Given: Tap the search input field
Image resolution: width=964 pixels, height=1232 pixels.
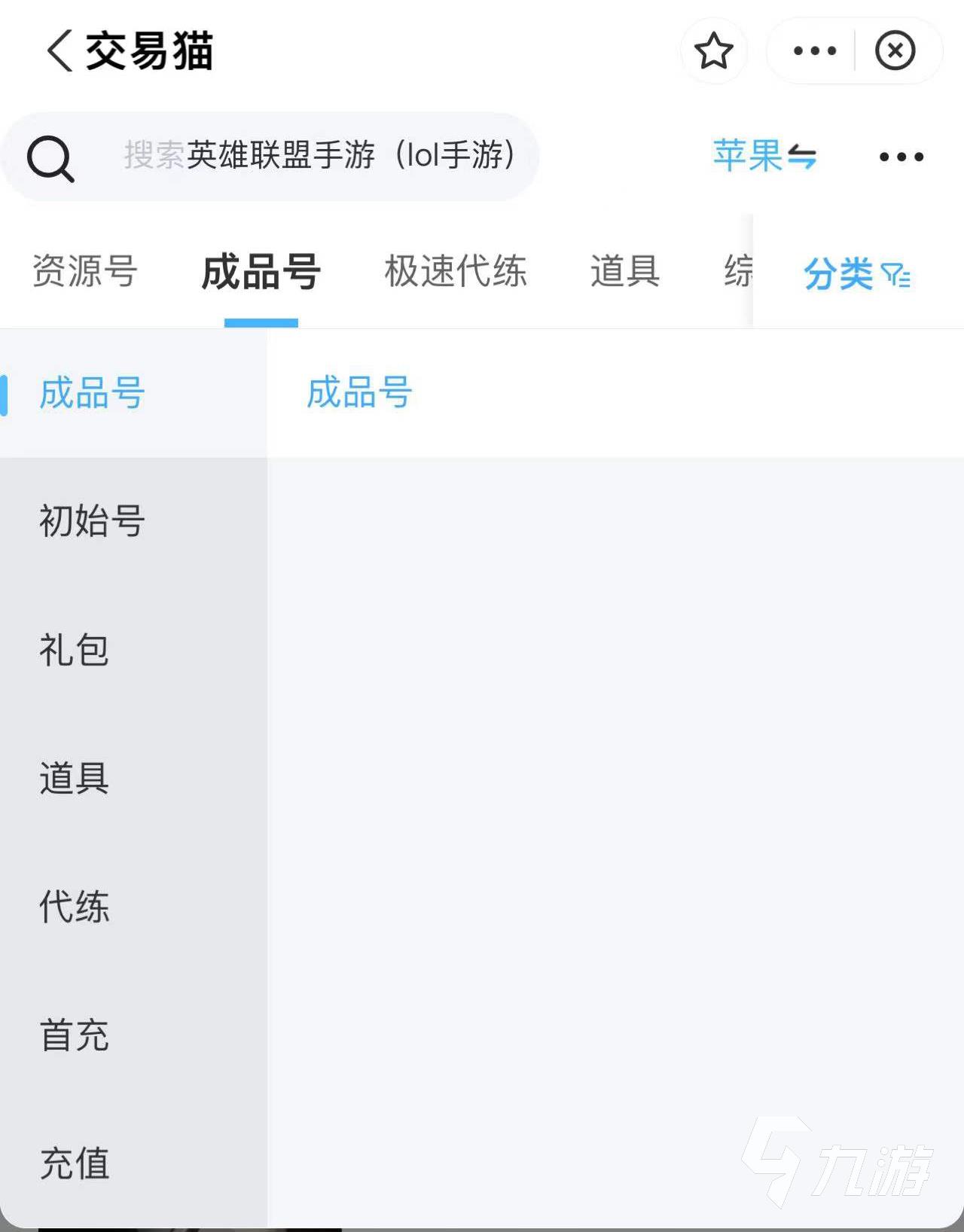Looking at the screenshot, I should [x=301, y=156].
